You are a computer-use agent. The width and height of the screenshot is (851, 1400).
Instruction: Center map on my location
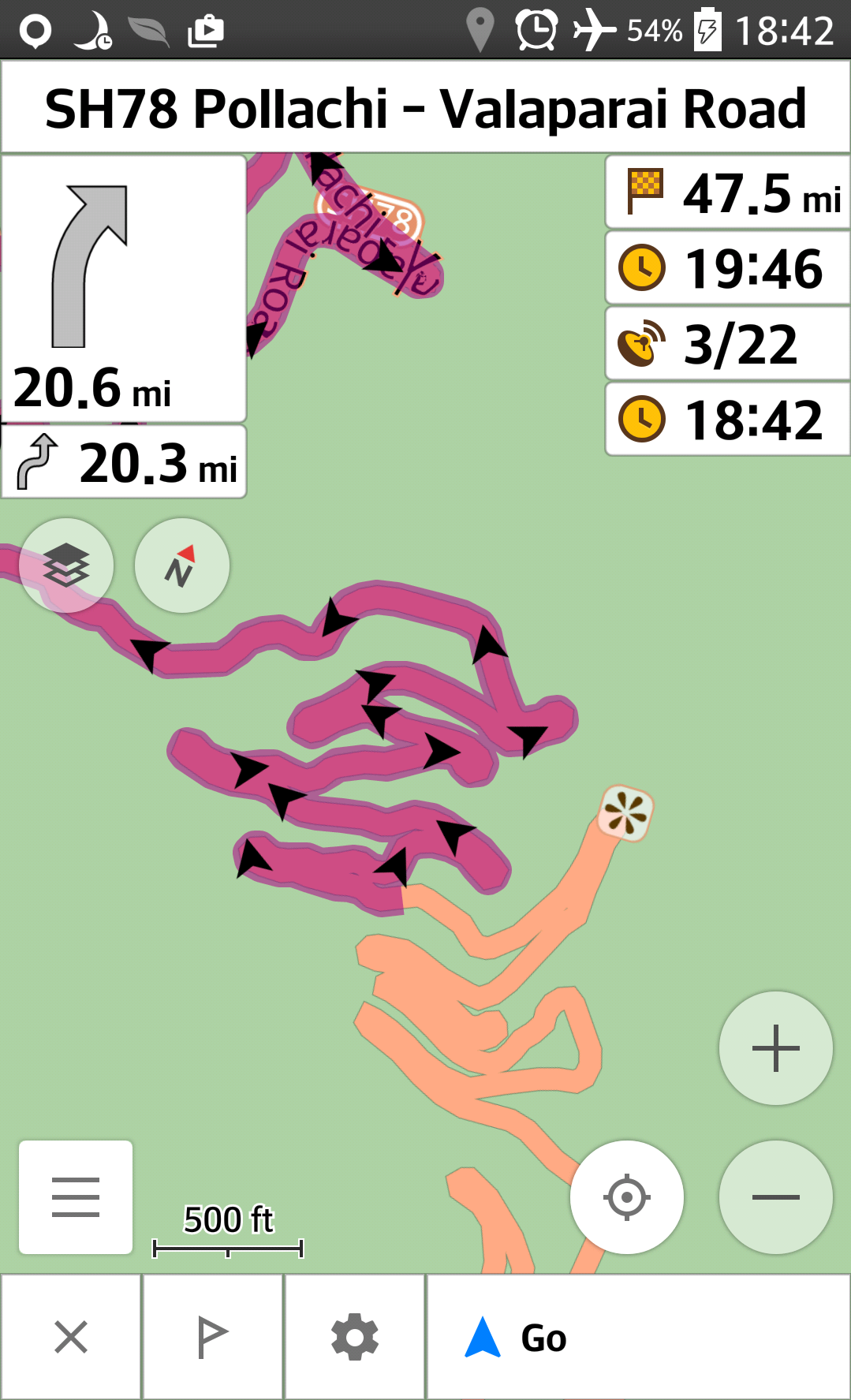click(x=627, y=1197)
